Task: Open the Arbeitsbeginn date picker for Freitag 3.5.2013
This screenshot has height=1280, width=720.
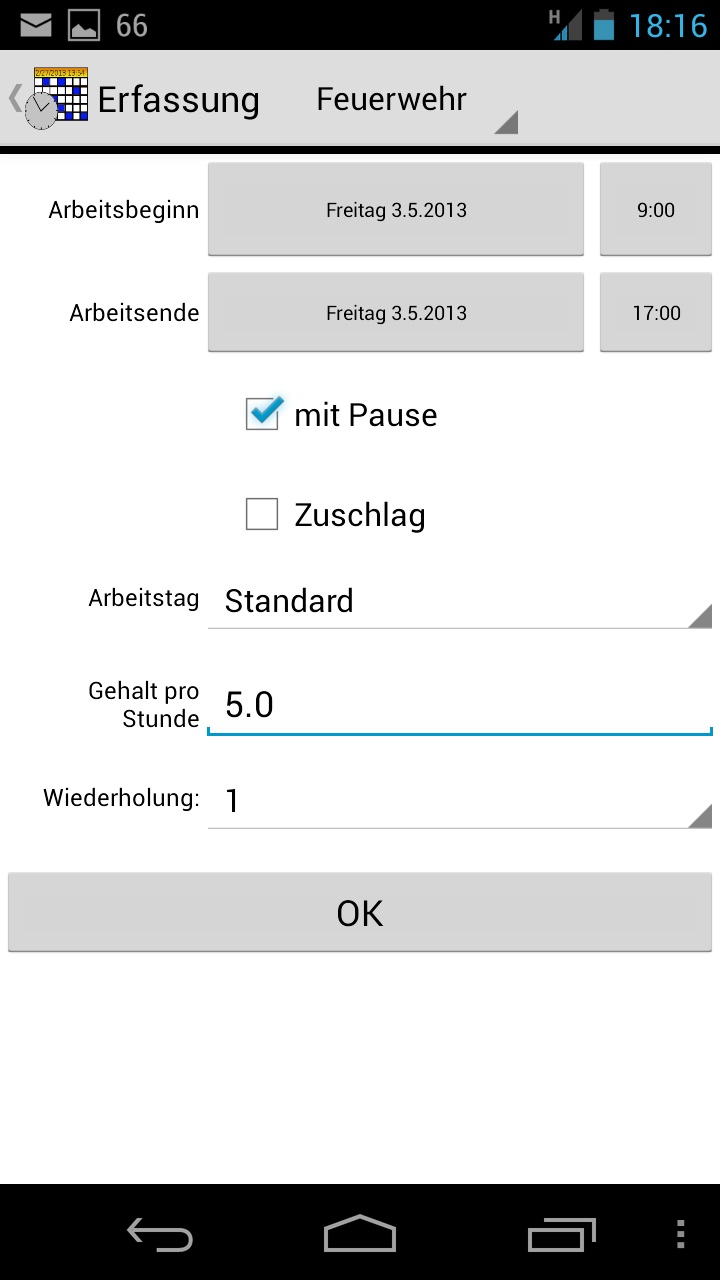Action: click(x=395, y=209)
